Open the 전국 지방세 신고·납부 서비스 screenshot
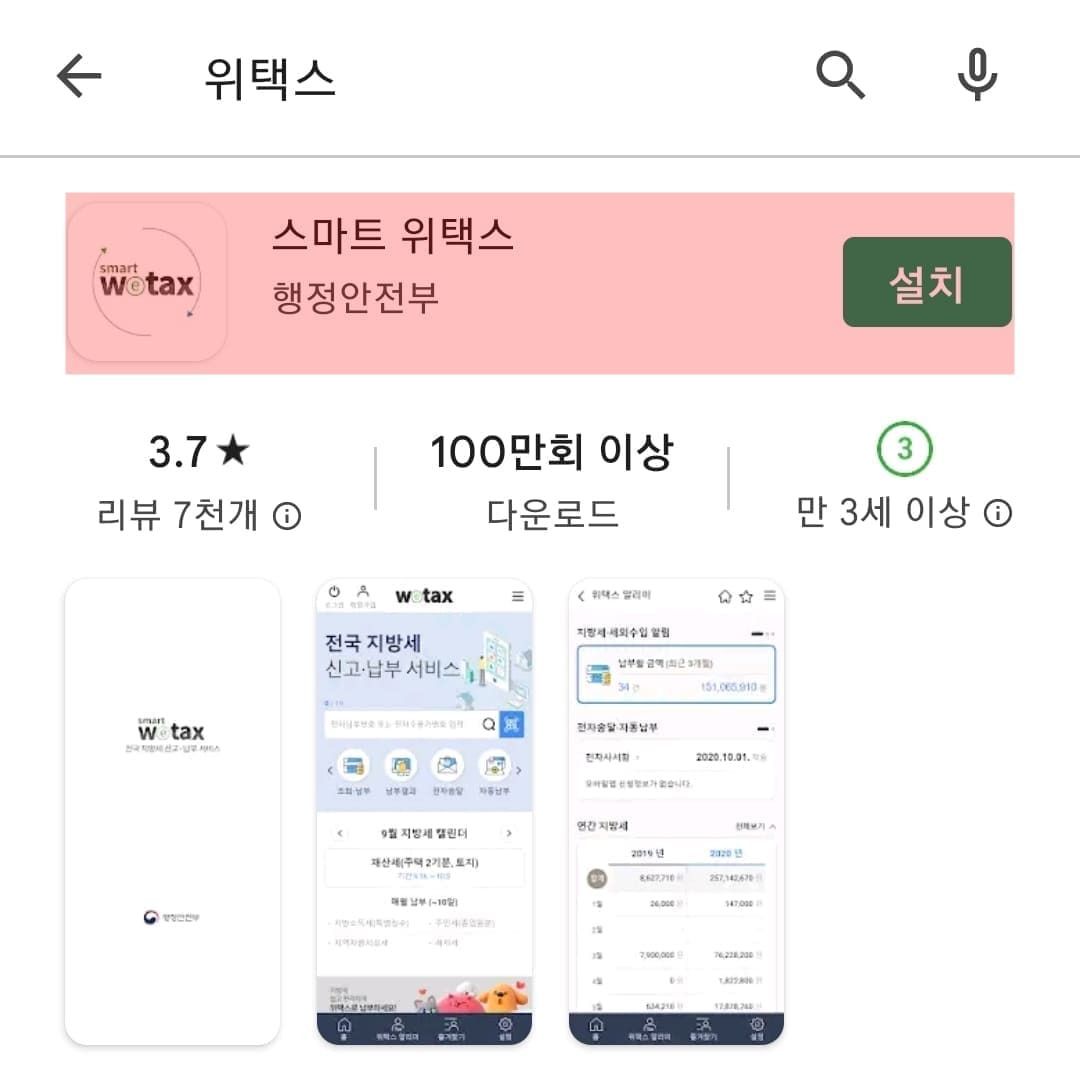Screen dimensions: 1080x1080 [x=424, y=811]
